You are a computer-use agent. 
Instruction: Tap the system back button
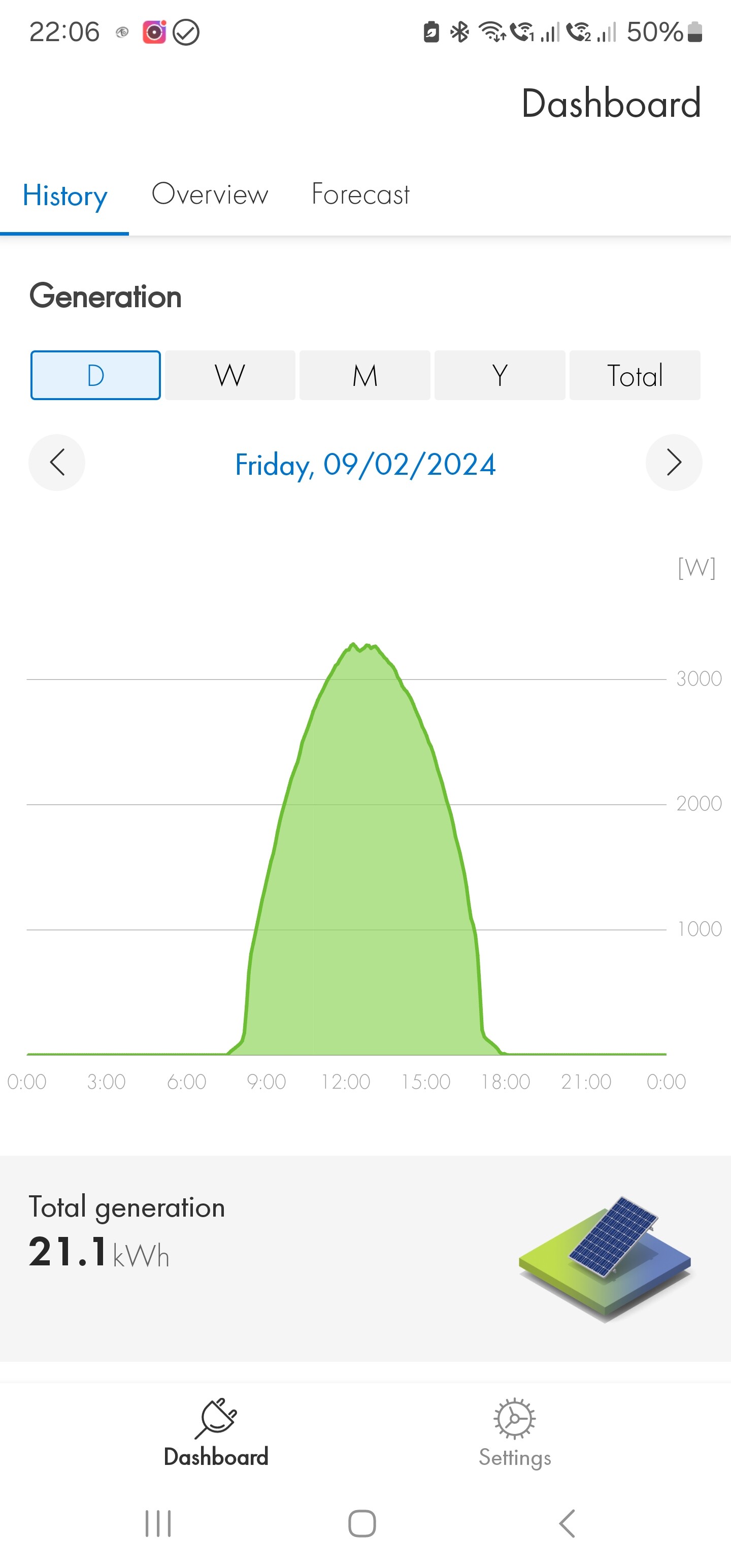click(567, 1523)
